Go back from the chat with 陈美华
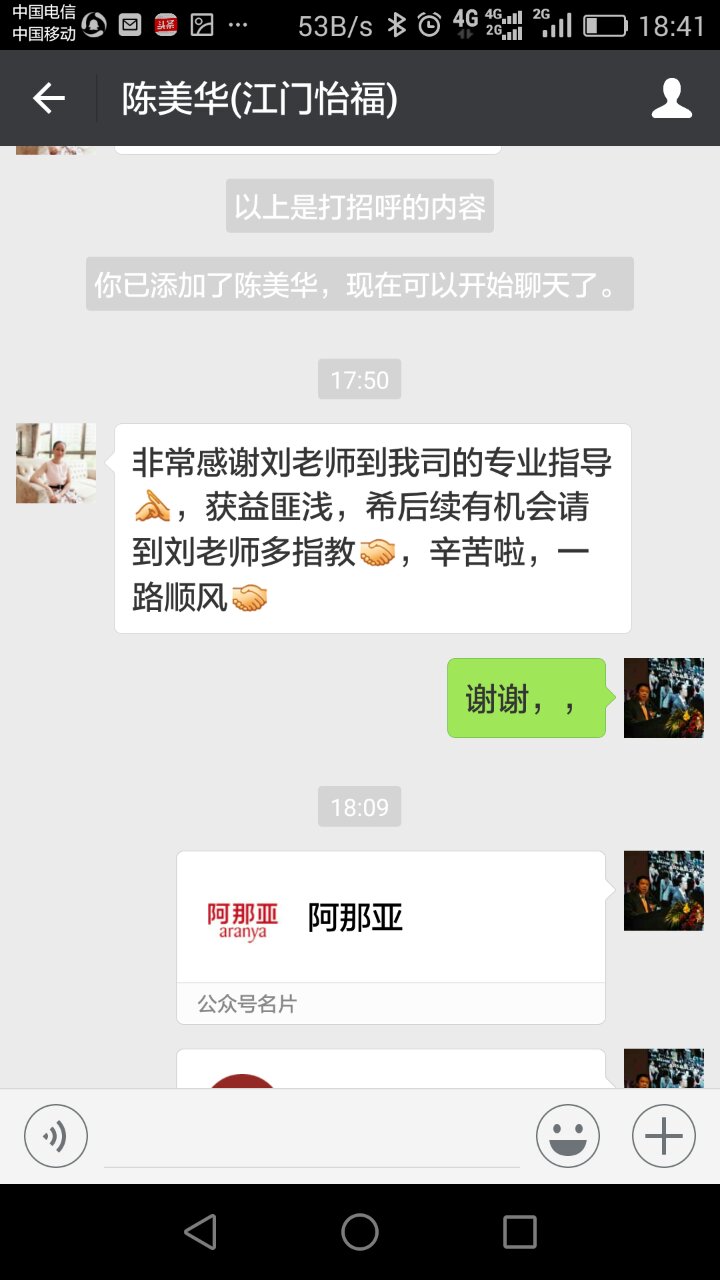Viewport: 720px width, 1280px height. click(x=48, y=98)
